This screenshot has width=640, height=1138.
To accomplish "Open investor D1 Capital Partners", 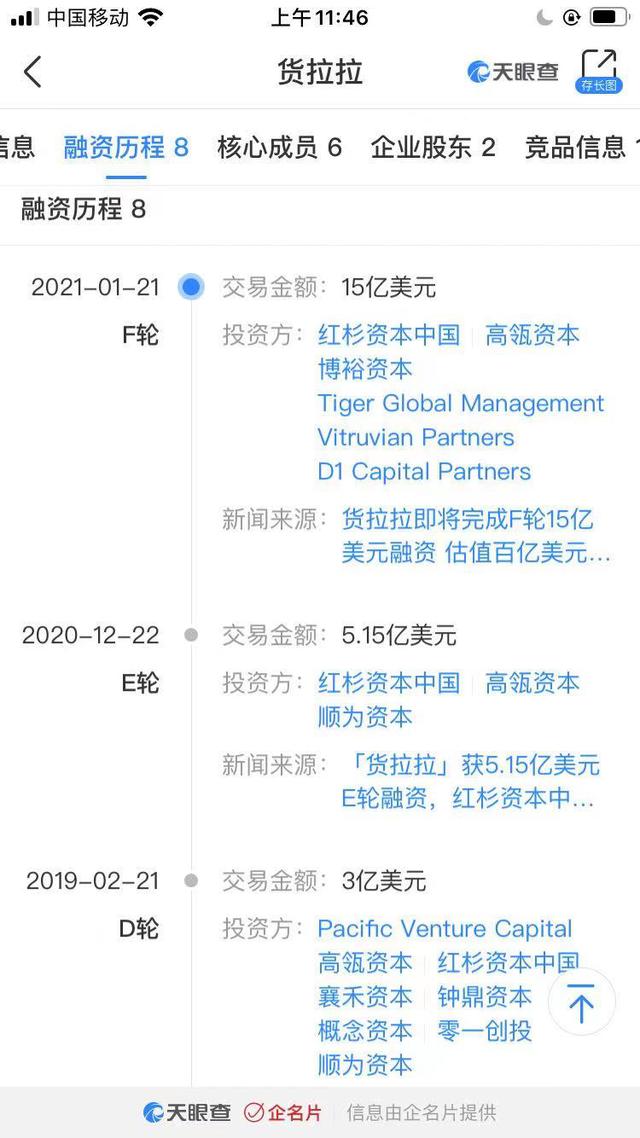I will [424, 472].
